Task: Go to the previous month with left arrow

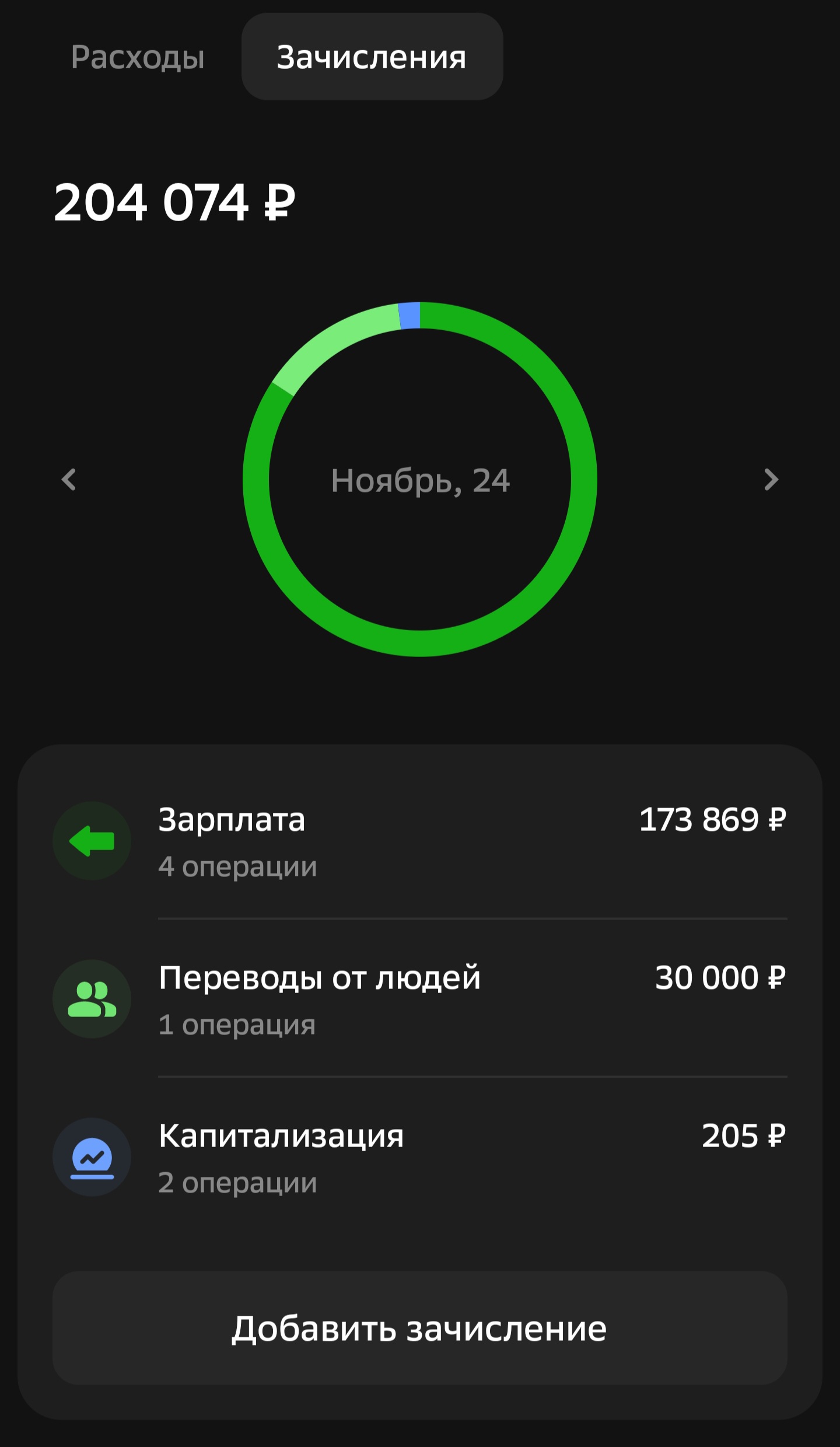Action: pos(69,480)
